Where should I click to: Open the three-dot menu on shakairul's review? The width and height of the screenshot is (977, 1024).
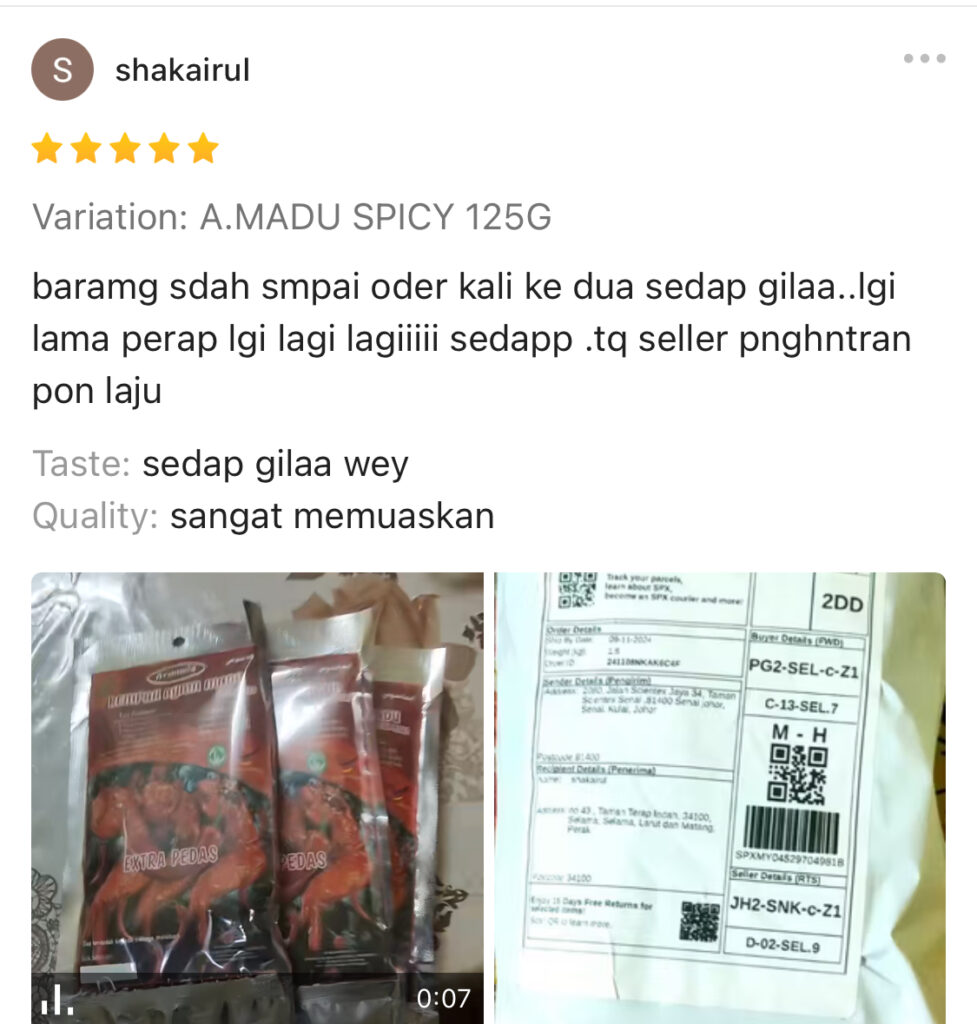[x=923, y=59]
